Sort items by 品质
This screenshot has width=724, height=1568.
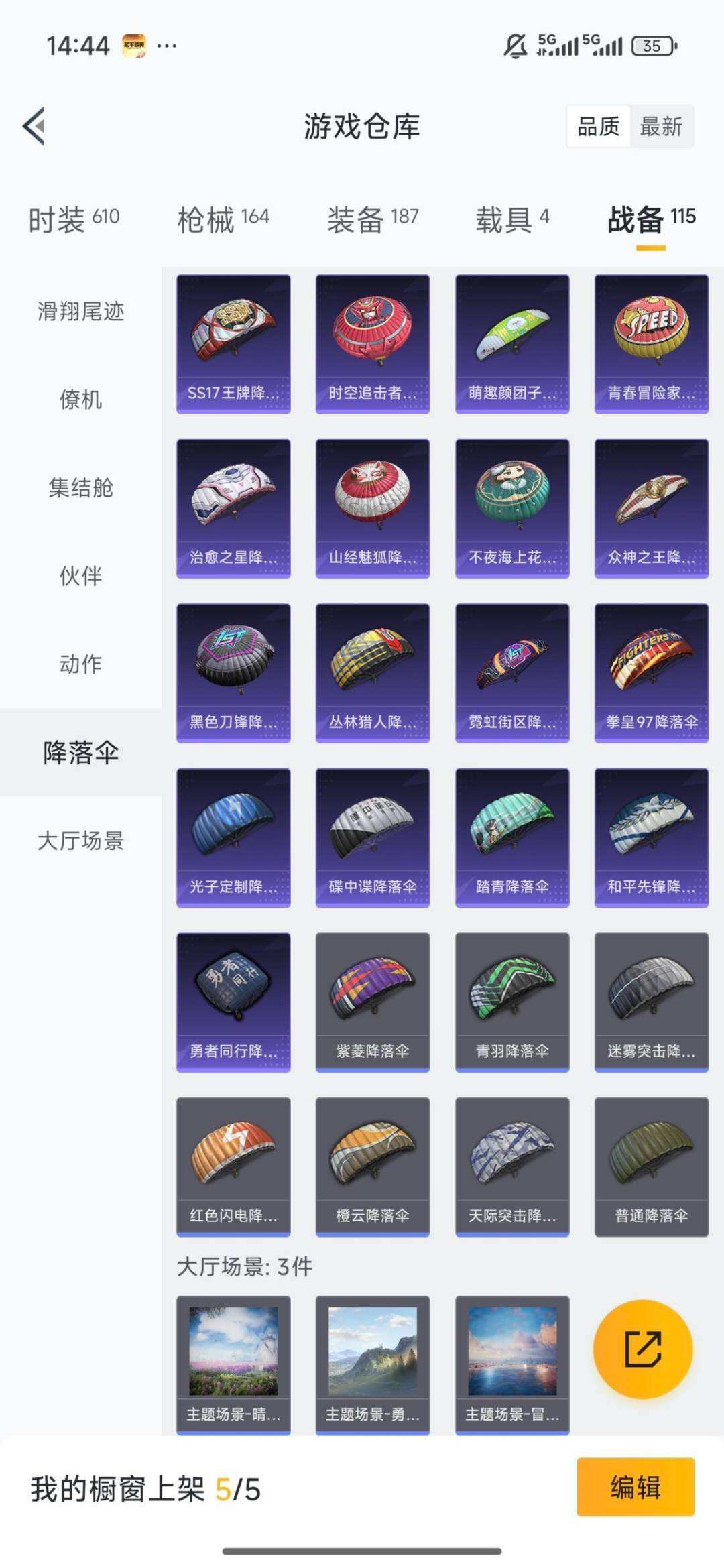coord(598,126)
